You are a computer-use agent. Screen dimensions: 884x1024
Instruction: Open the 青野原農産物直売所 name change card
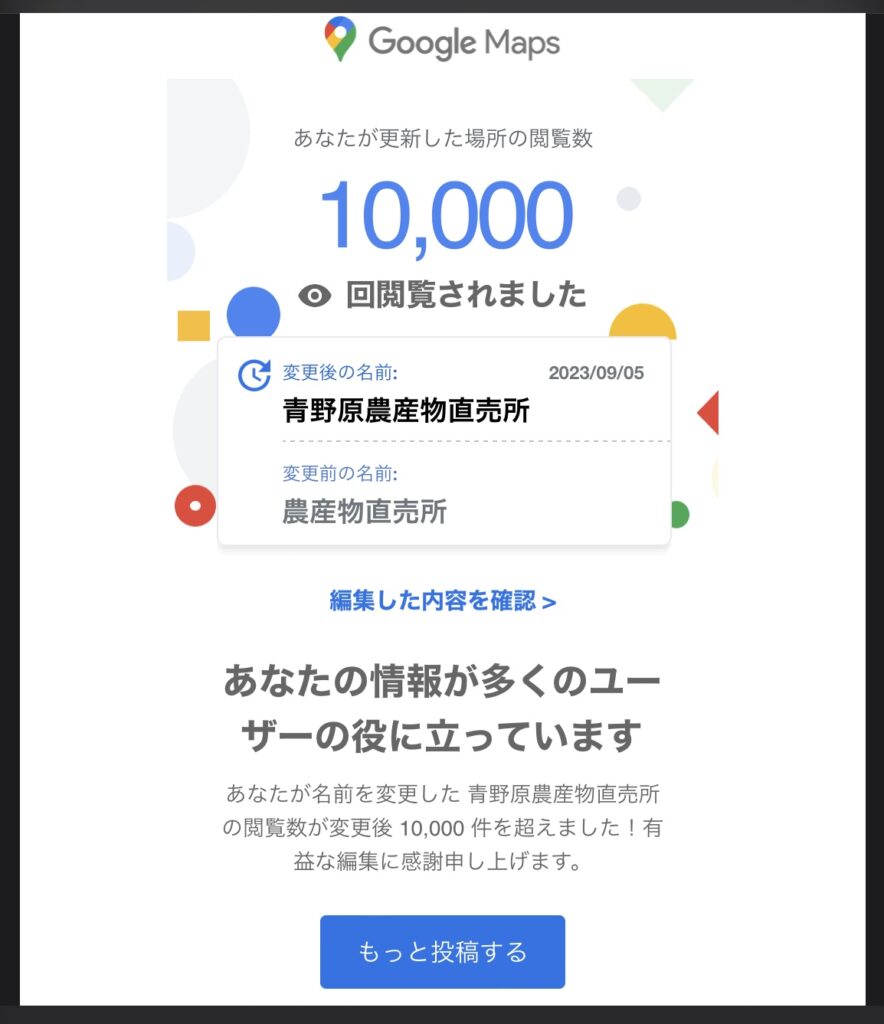tap(443, 440)
